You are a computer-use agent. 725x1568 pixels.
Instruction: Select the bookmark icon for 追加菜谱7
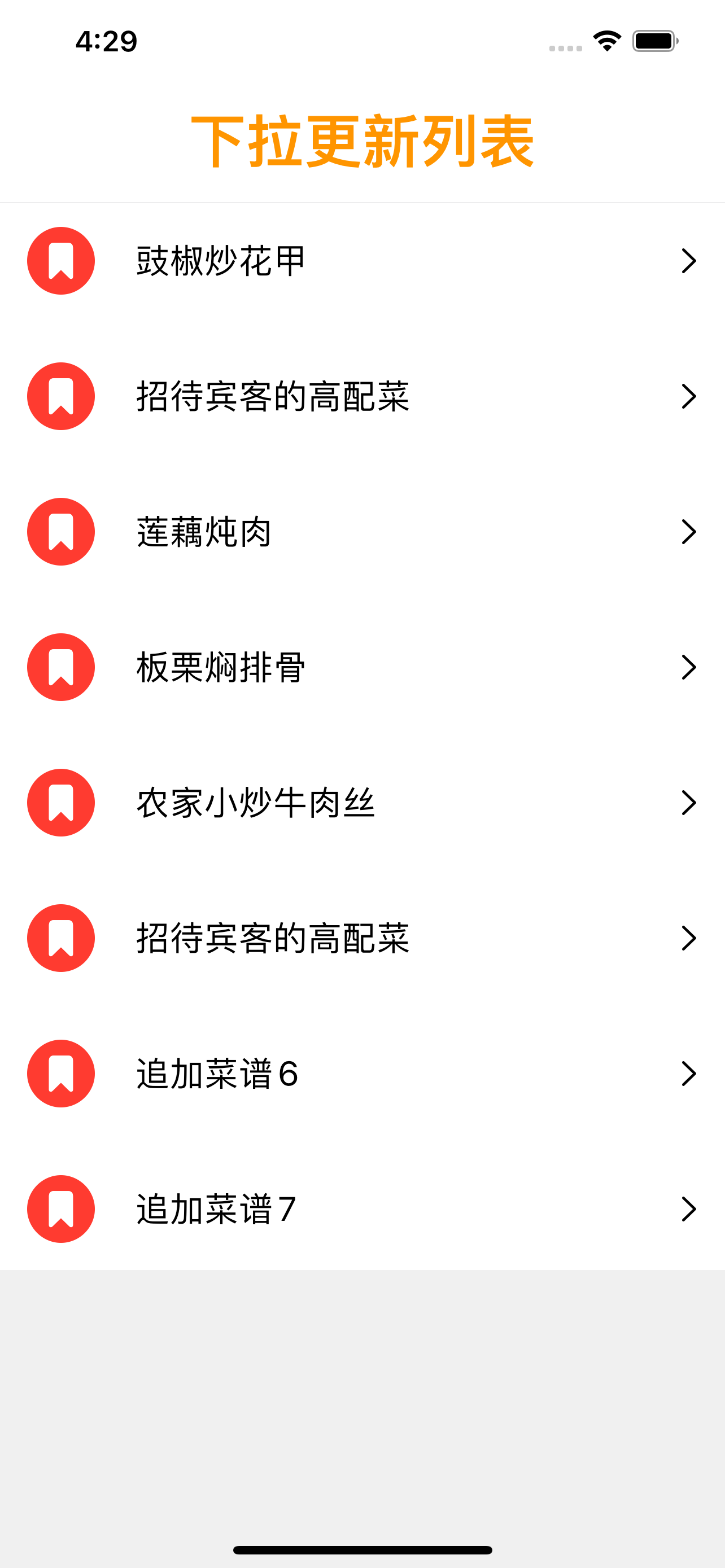click(61, 1209)
